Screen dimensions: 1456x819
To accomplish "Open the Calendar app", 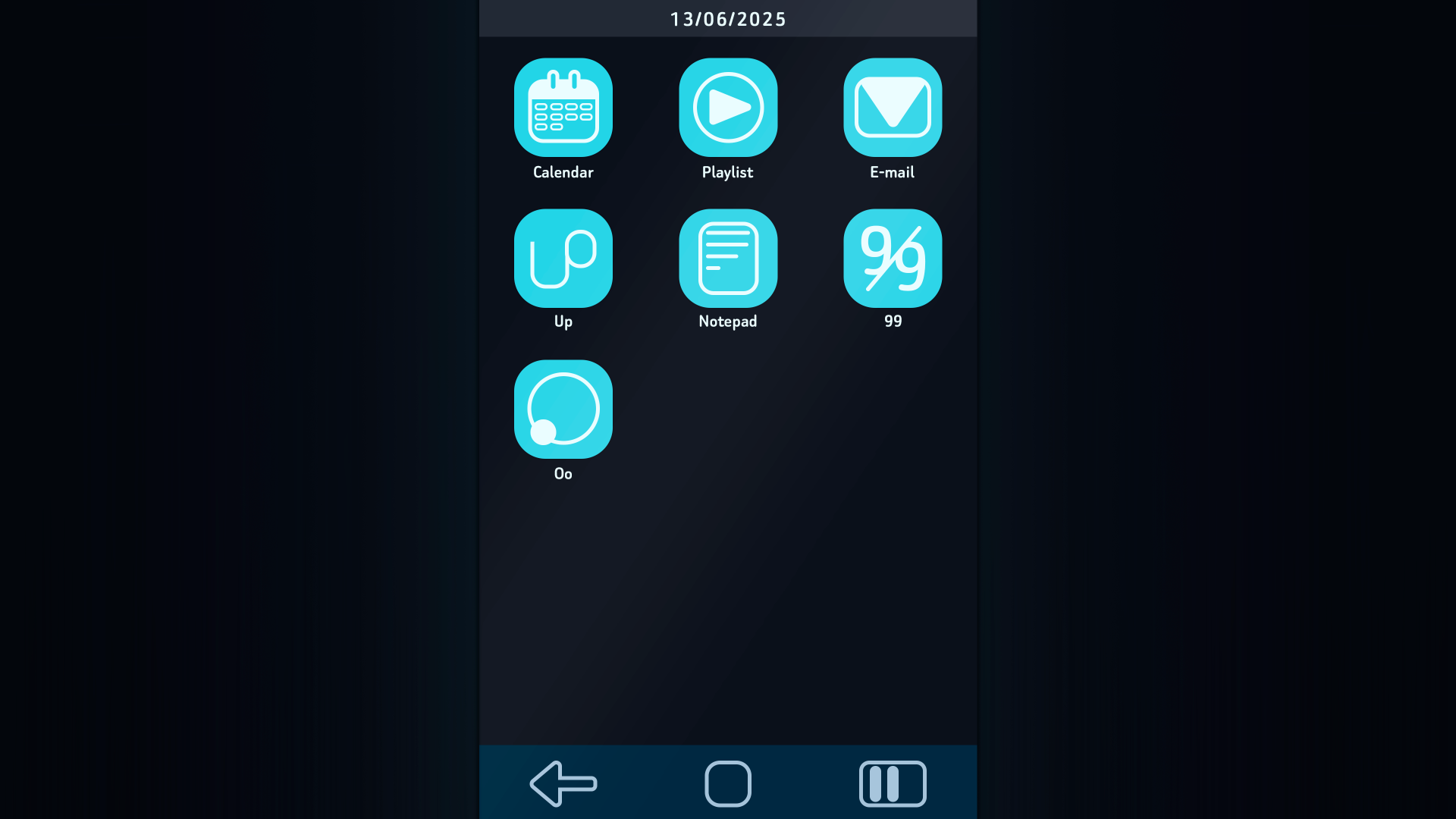I will [563, 108].
